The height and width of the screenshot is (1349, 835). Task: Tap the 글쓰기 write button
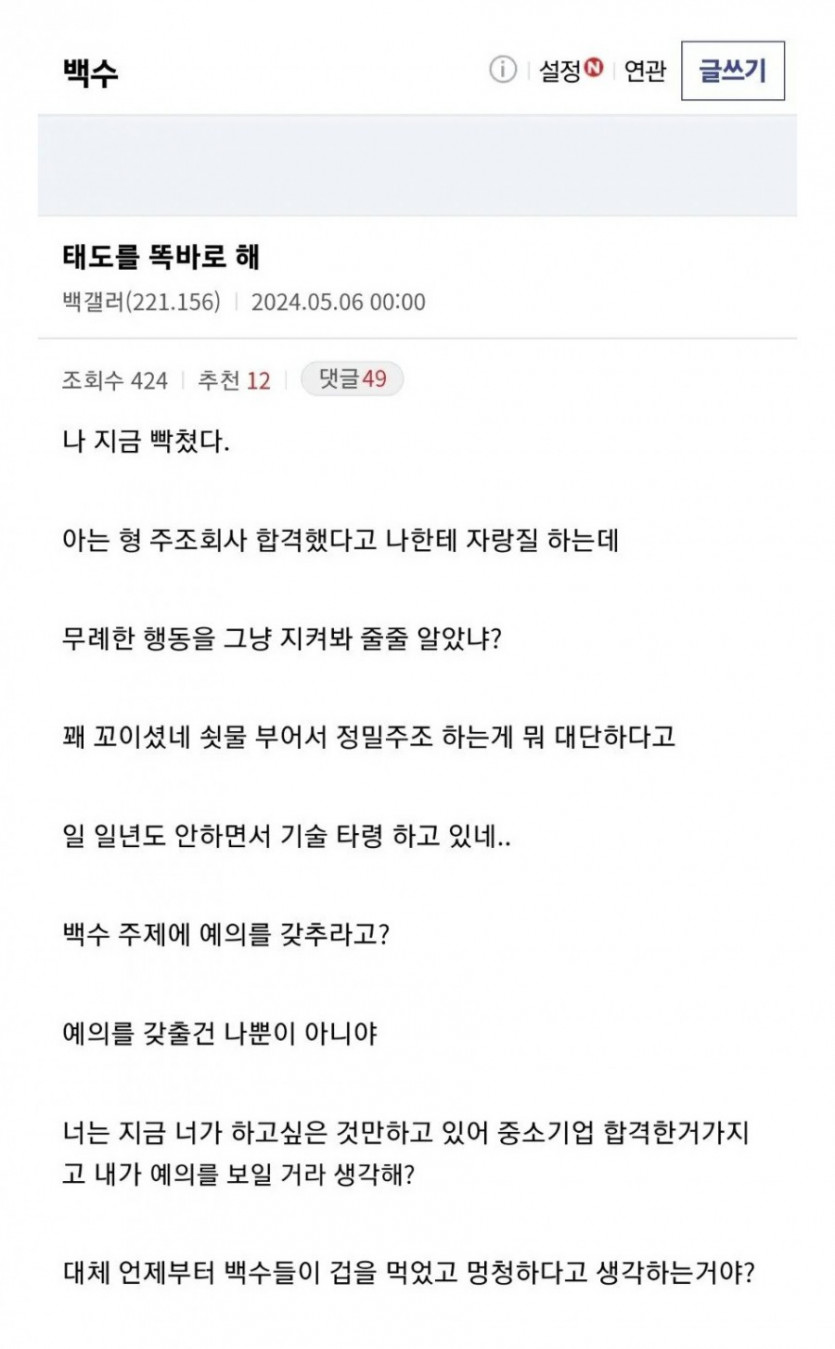tap(733, 71)
